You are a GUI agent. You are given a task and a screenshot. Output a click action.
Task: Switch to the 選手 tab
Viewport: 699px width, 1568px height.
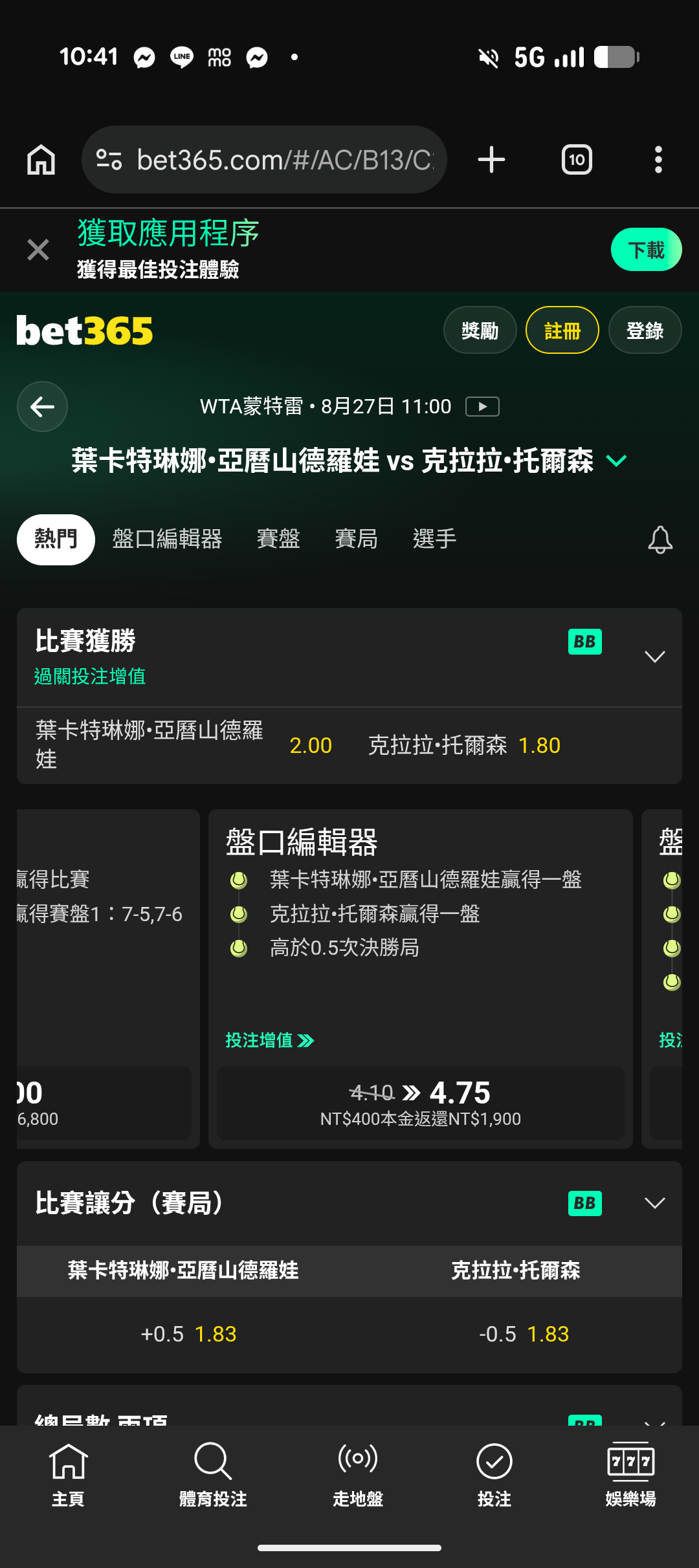click(x=435, y=539)
